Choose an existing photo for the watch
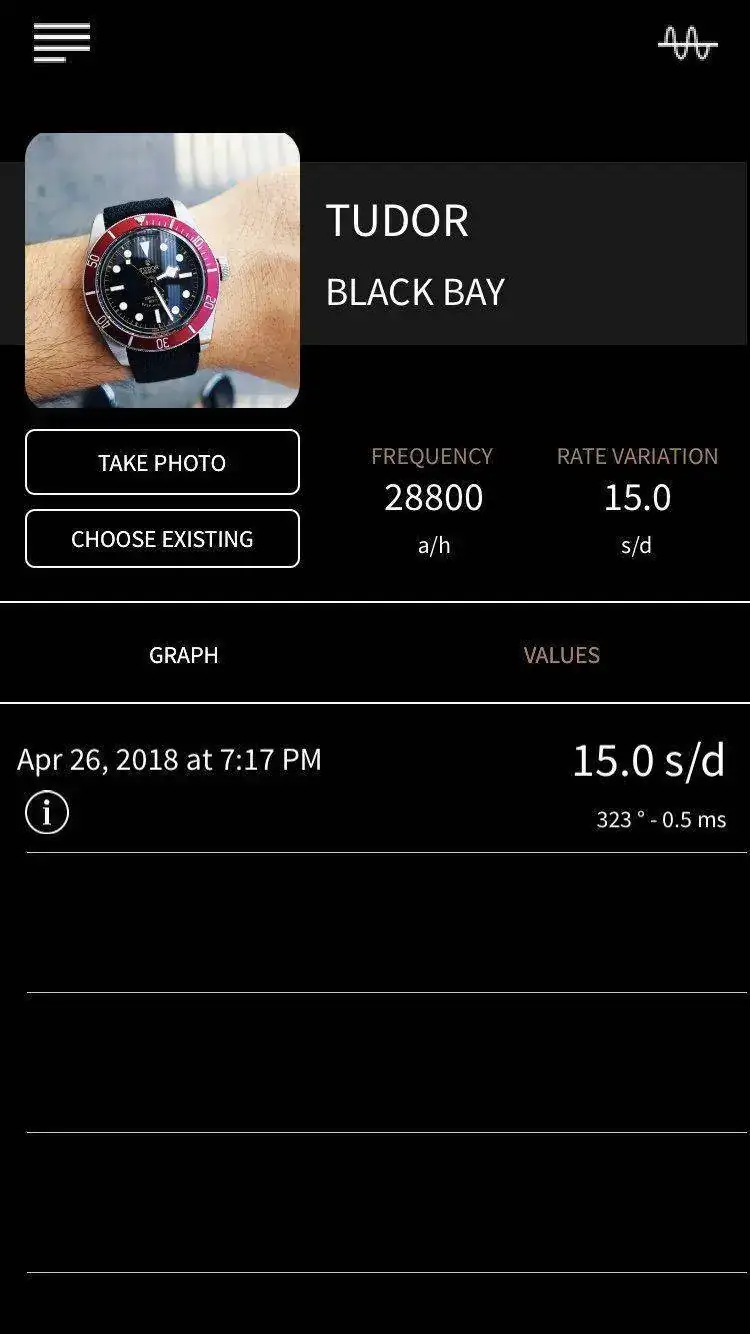Viewport: 750px width, 1334px height. tap(162, 539)
